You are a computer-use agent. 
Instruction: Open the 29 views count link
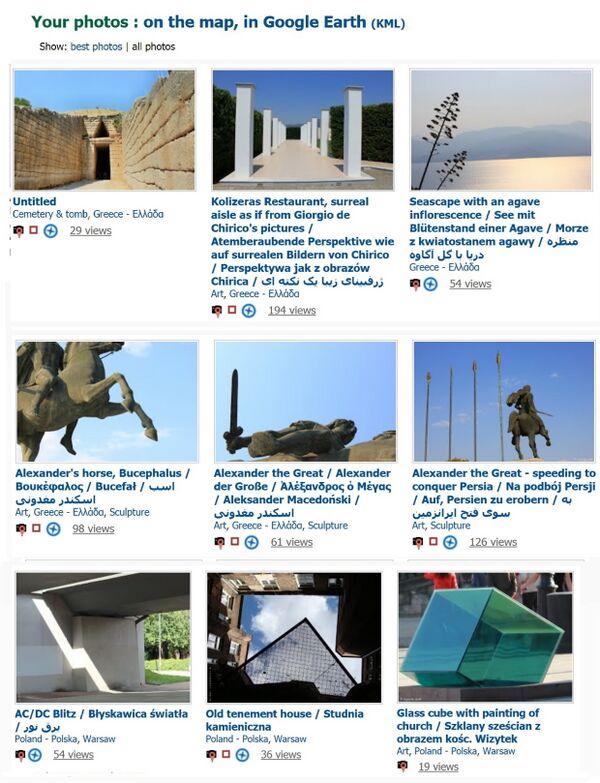click(x=90, y=231)
